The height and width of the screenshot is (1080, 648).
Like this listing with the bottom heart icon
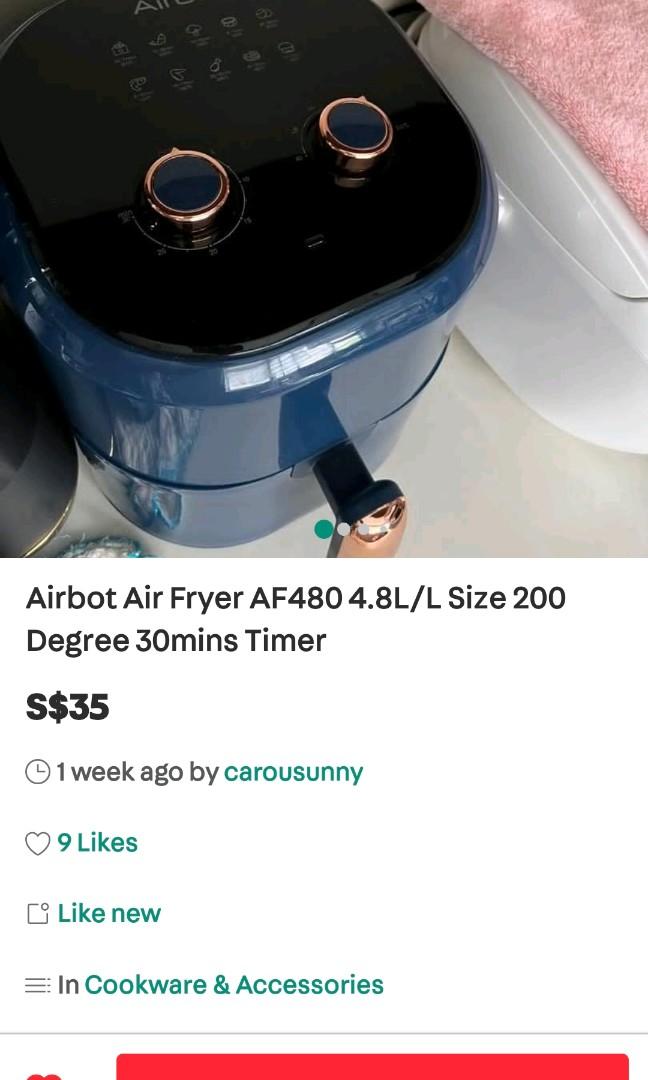pyautogui.click(x=43, y=1074)
